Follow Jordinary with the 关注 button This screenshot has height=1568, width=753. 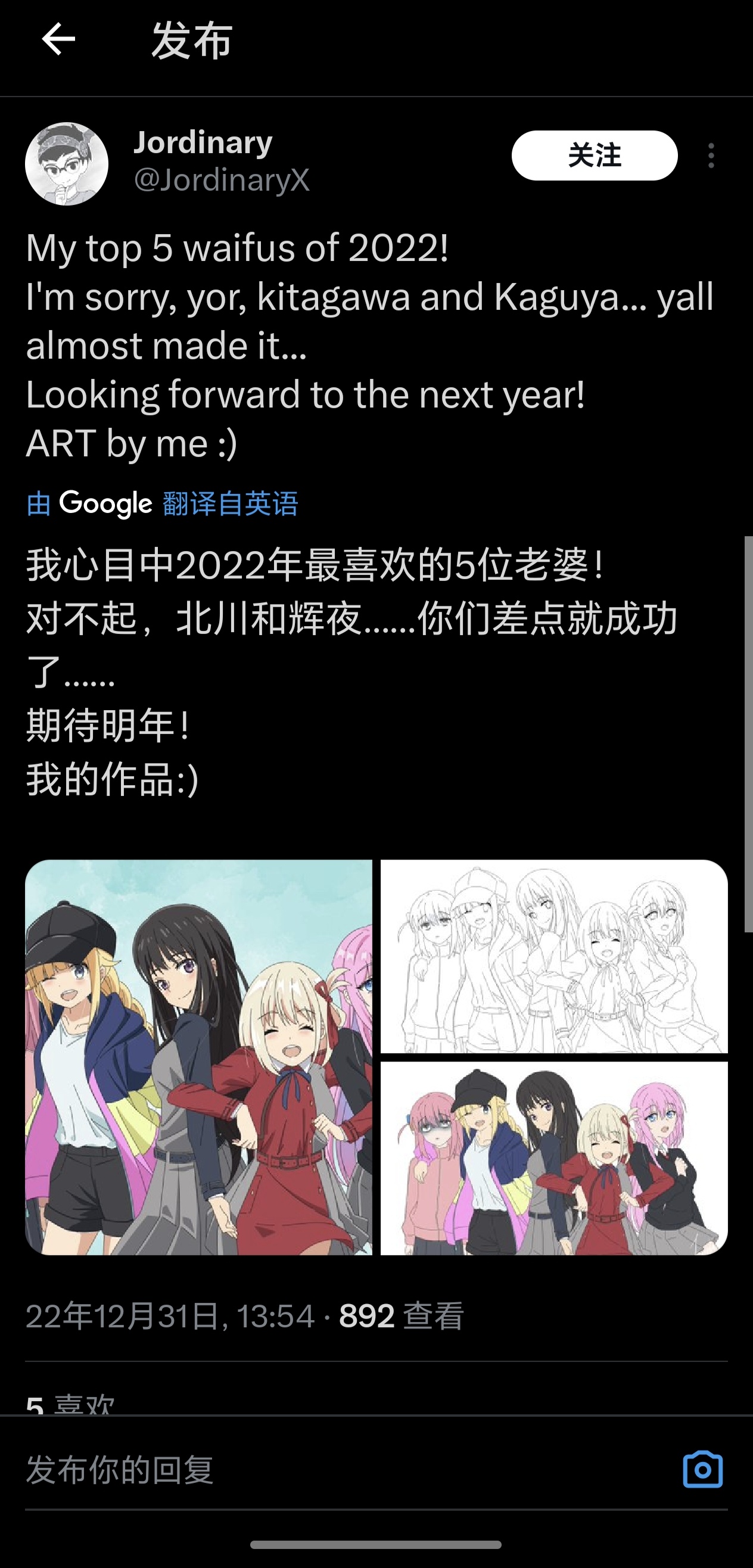coord(594,156)
